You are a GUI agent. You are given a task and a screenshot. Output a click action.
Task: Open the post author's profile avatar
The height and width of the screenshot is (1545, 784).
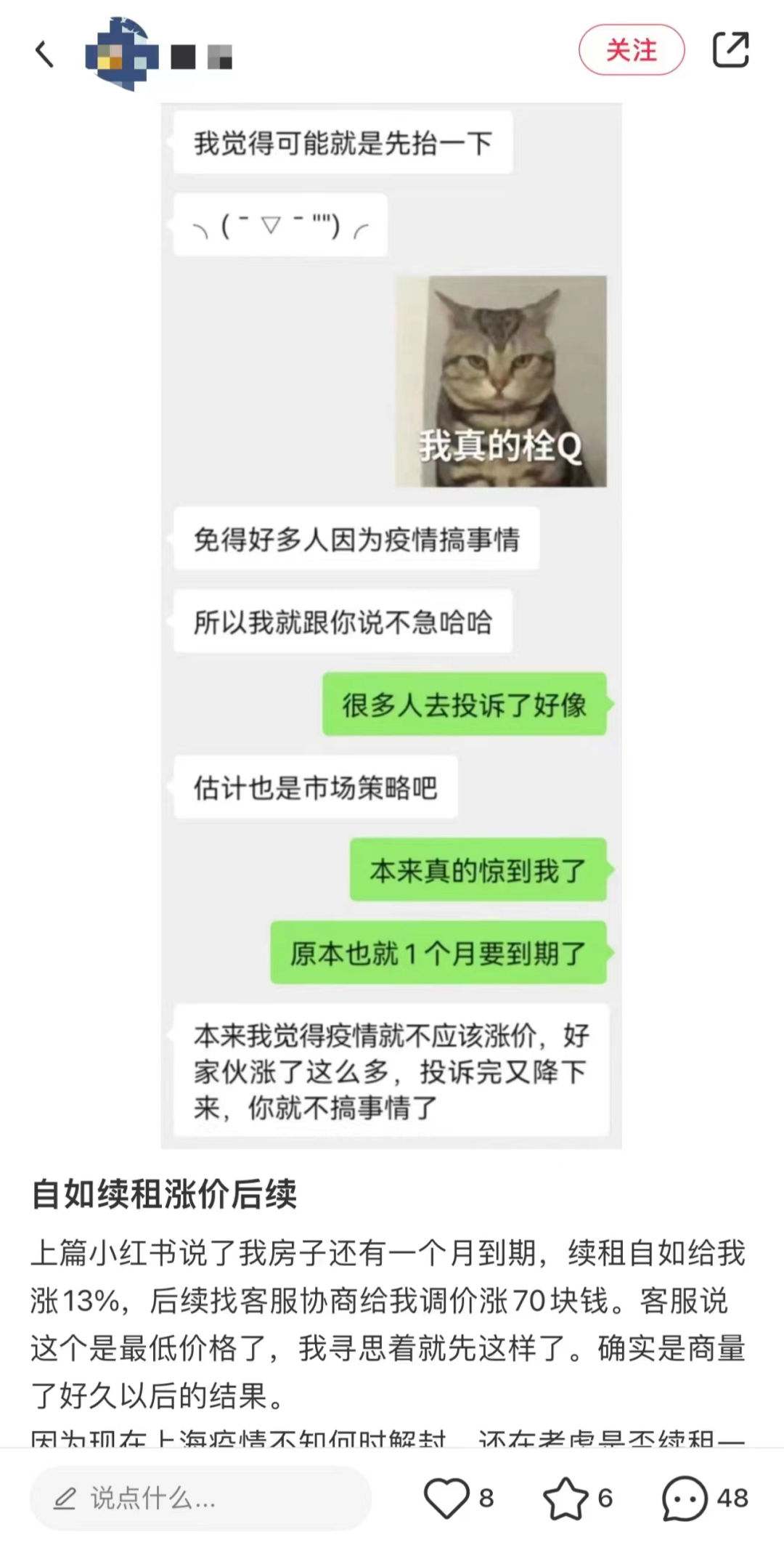122,54
